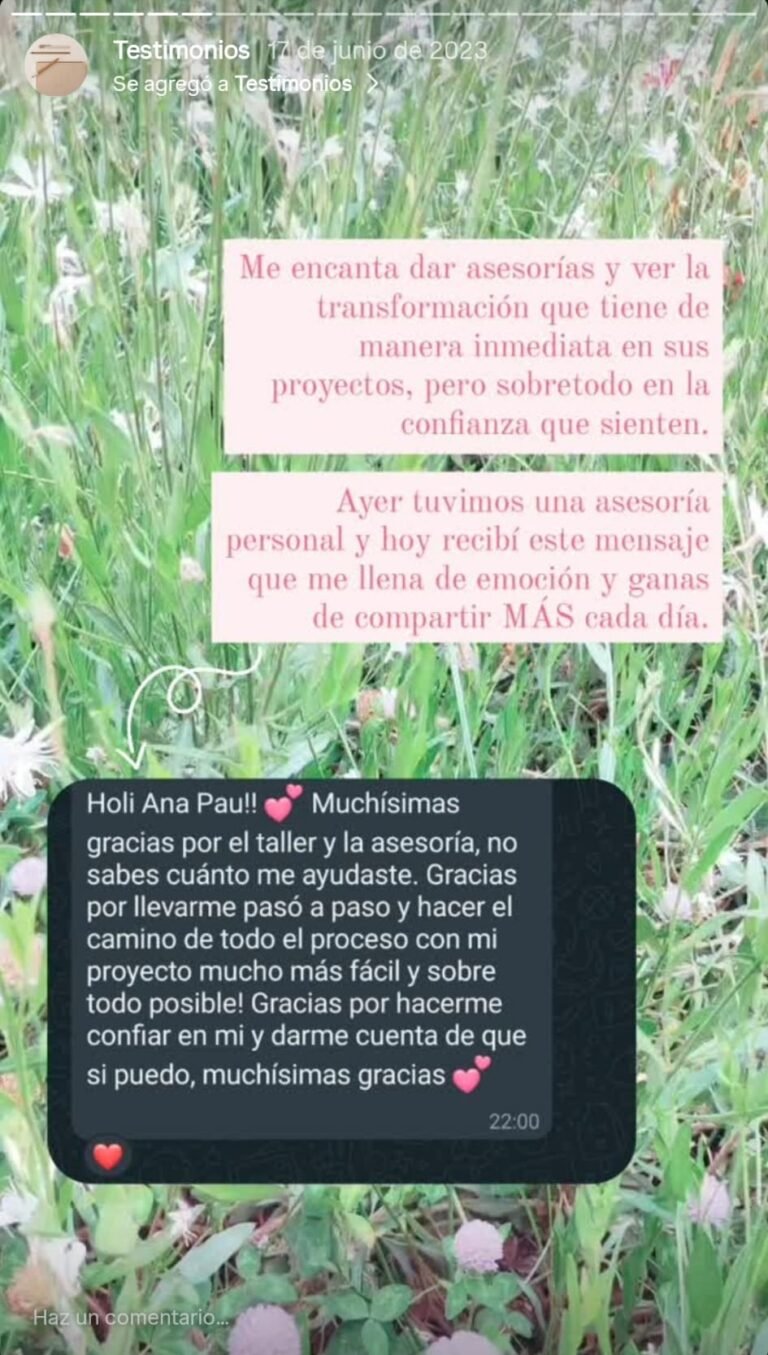Viewport: 768px width, 1355px height.
Task: Open the Testimonios profile avatar
Action: click(x=56, y=65)
